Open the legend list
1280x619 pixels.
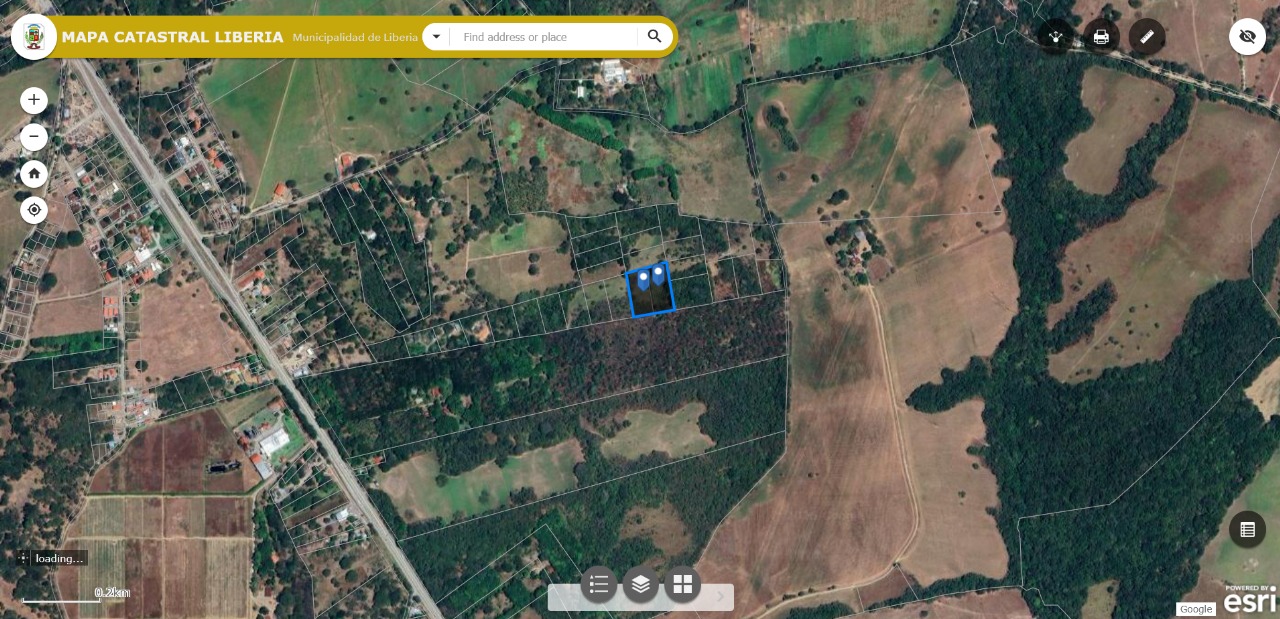coord(599,584)
